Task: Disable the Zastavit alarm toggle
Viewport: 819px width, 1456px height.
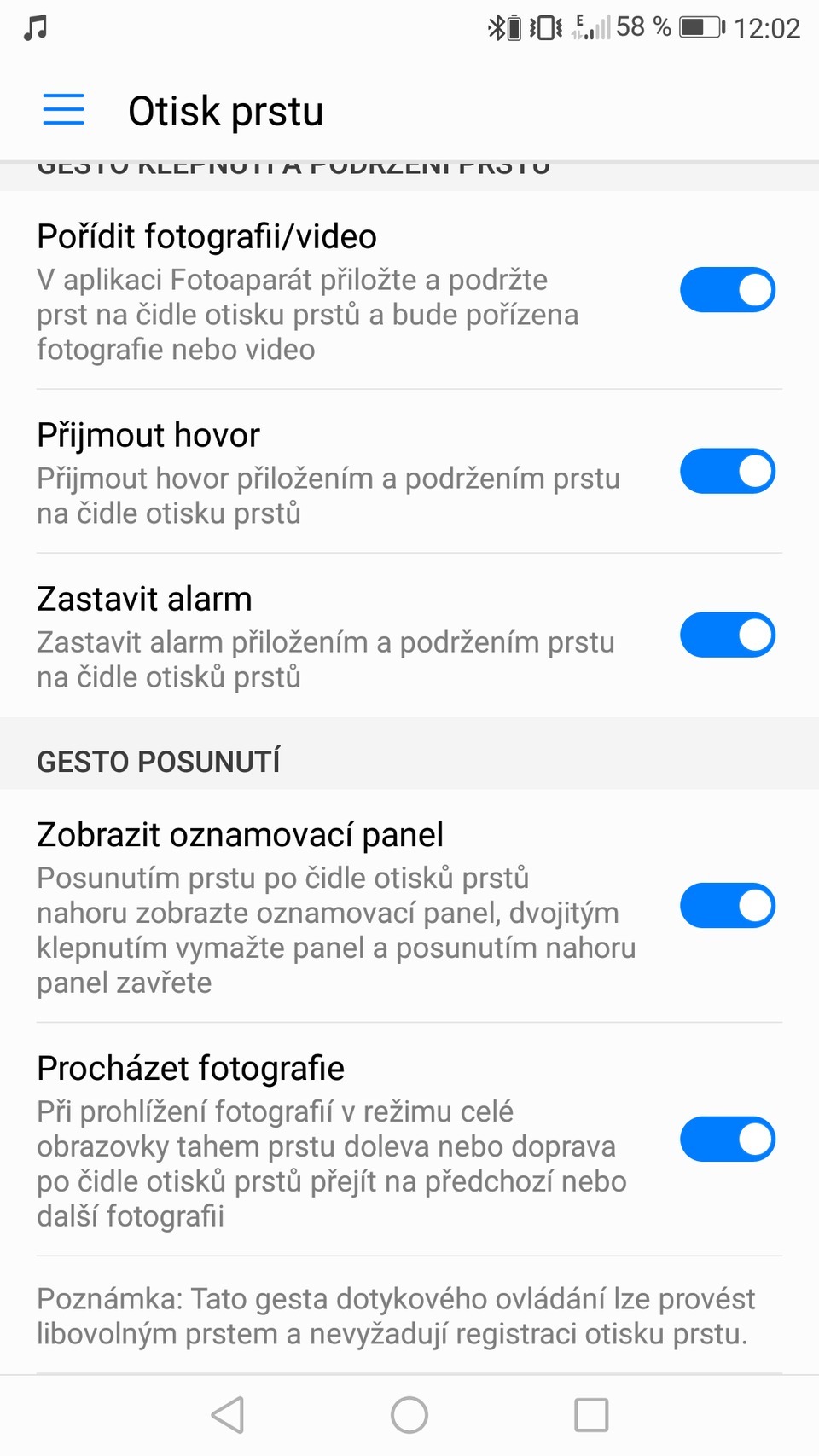Action: [x=727, y=635]
